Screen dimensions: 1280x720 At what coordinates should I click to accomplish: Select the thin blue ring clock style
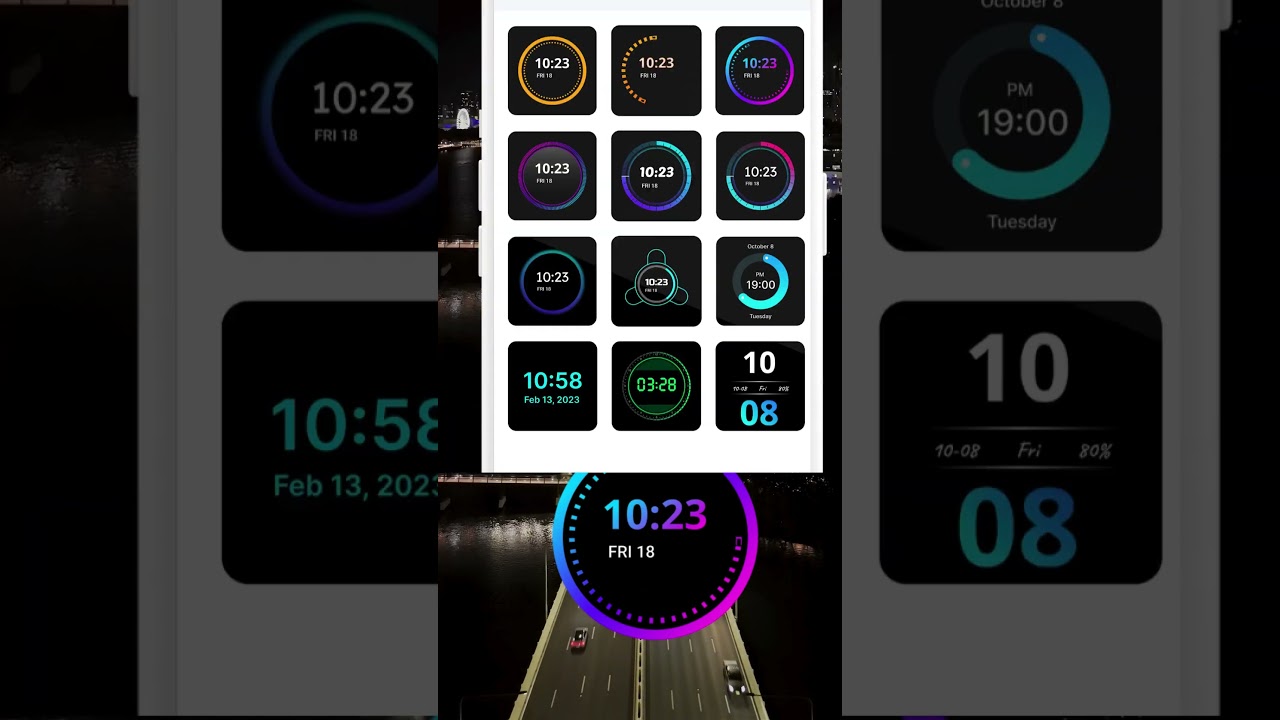pyautogui.click(x=552, y=281)
